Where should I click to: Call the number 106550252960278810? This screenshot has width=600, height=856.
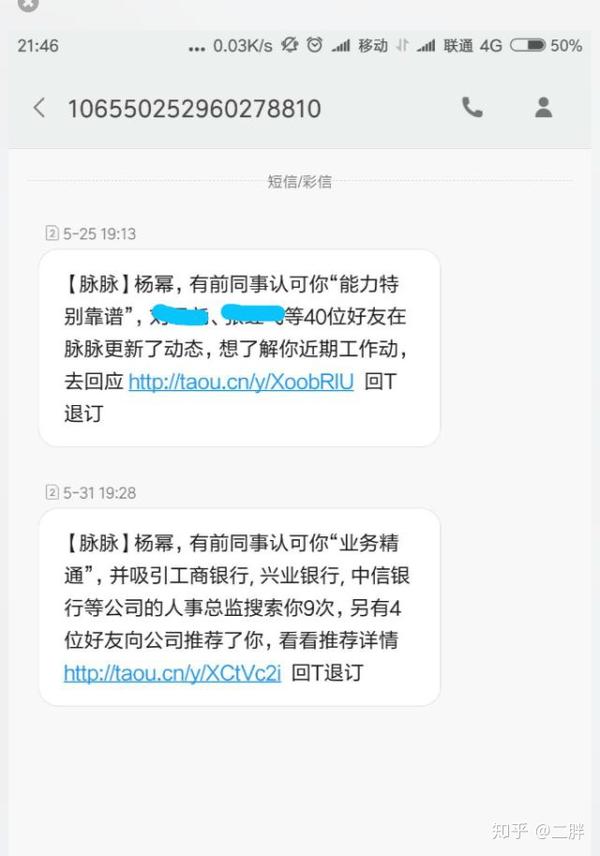coord(472,108)
